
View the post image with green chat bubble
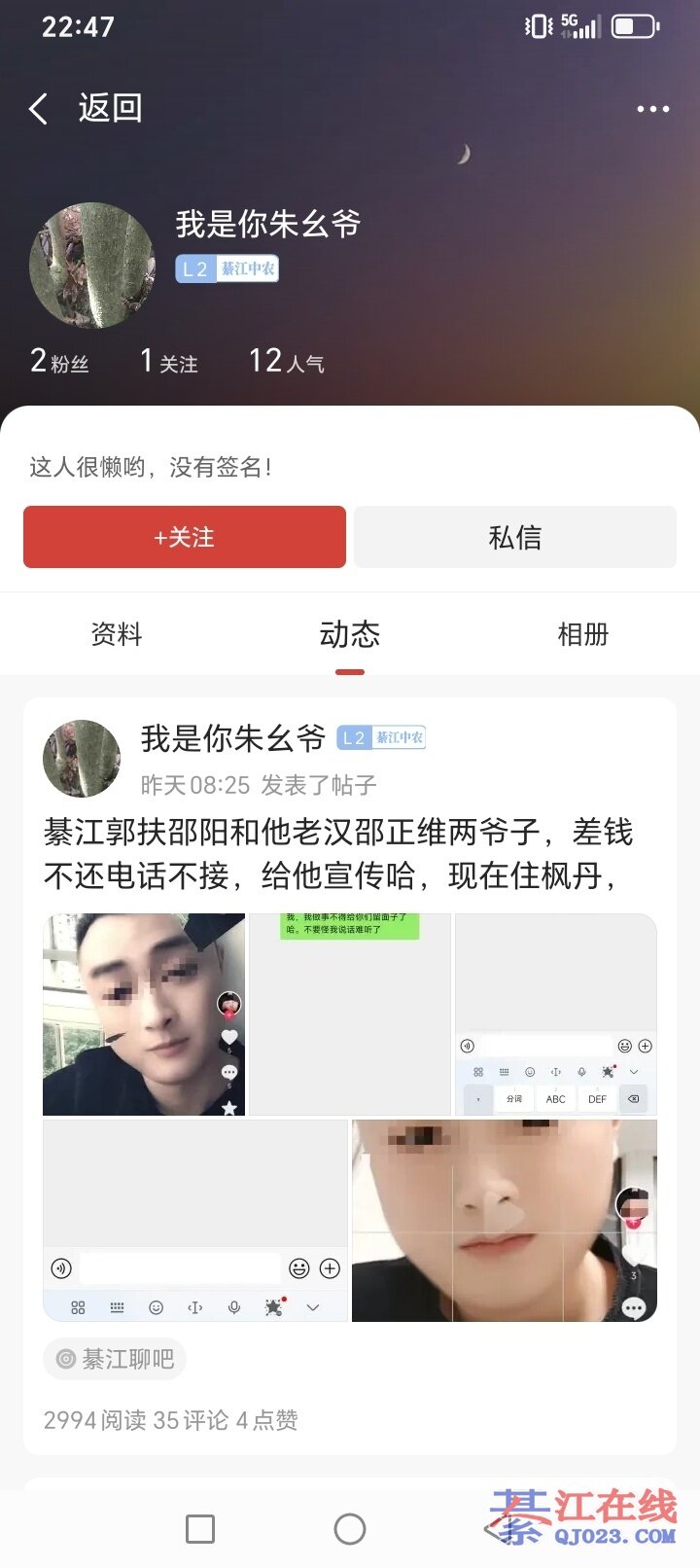pyautogui.click(x=350, y=1014)
